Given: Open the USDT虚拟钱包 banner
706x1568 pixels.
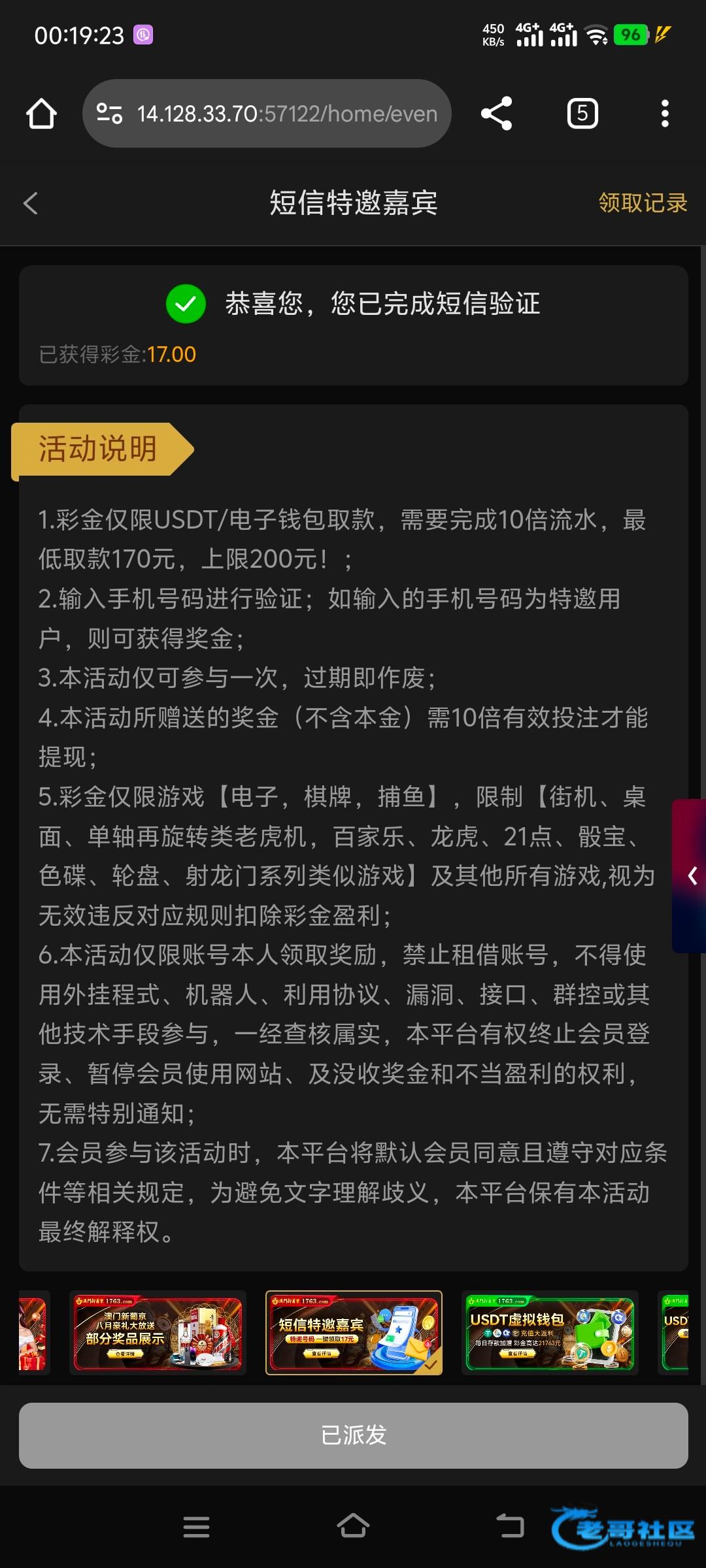Looking at the screenshot, I should point(550,1333).
